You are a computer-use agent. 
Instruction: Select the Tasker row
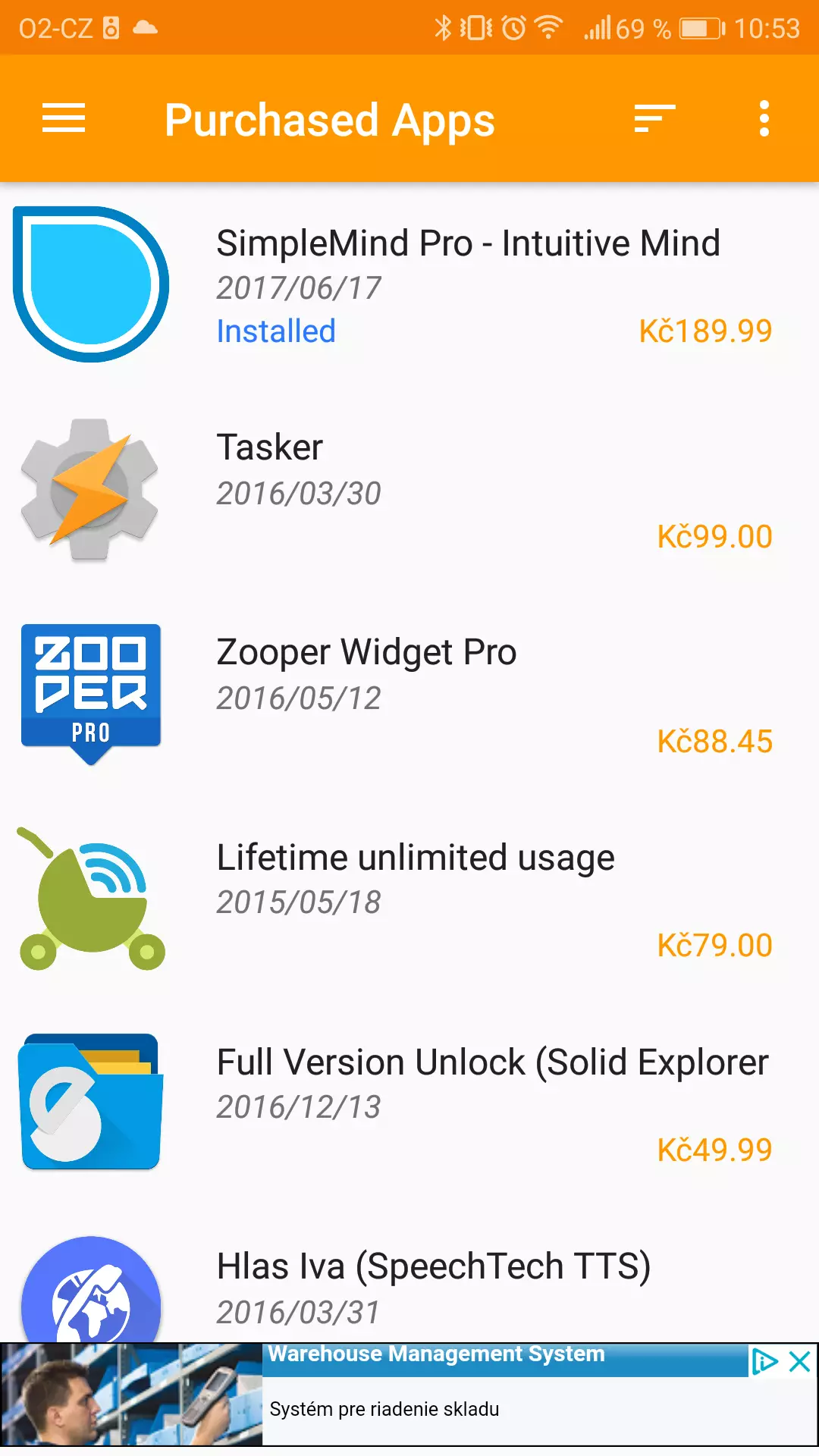point(409,490)
